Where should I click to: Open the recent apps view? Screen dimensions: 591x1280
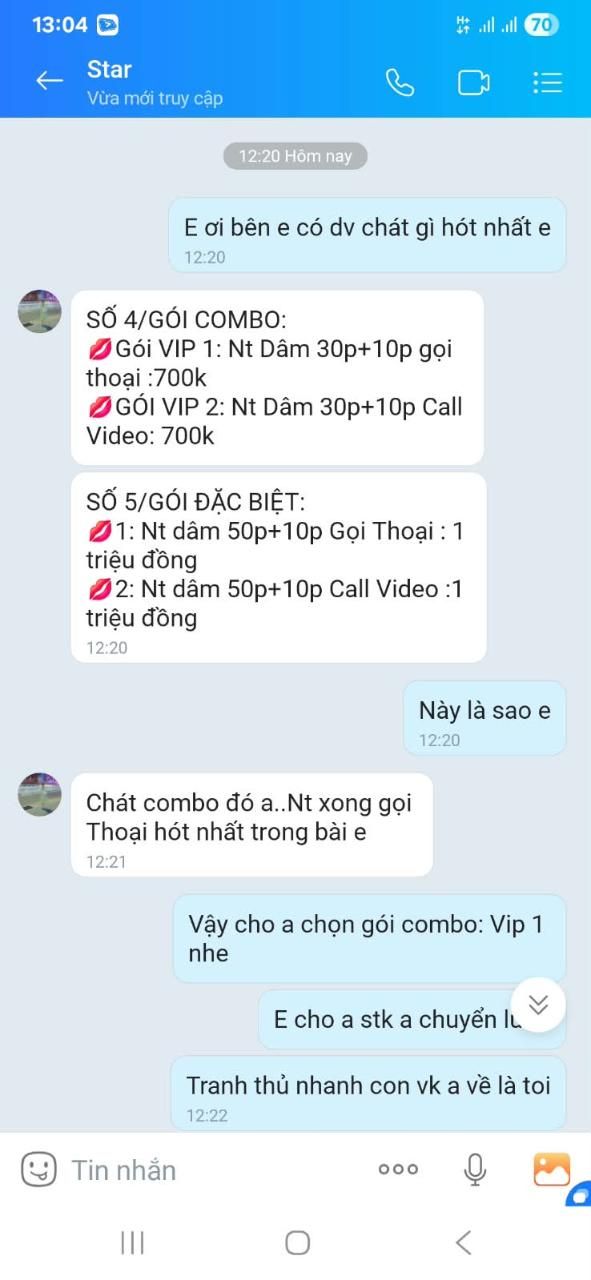pos(132,1242)
